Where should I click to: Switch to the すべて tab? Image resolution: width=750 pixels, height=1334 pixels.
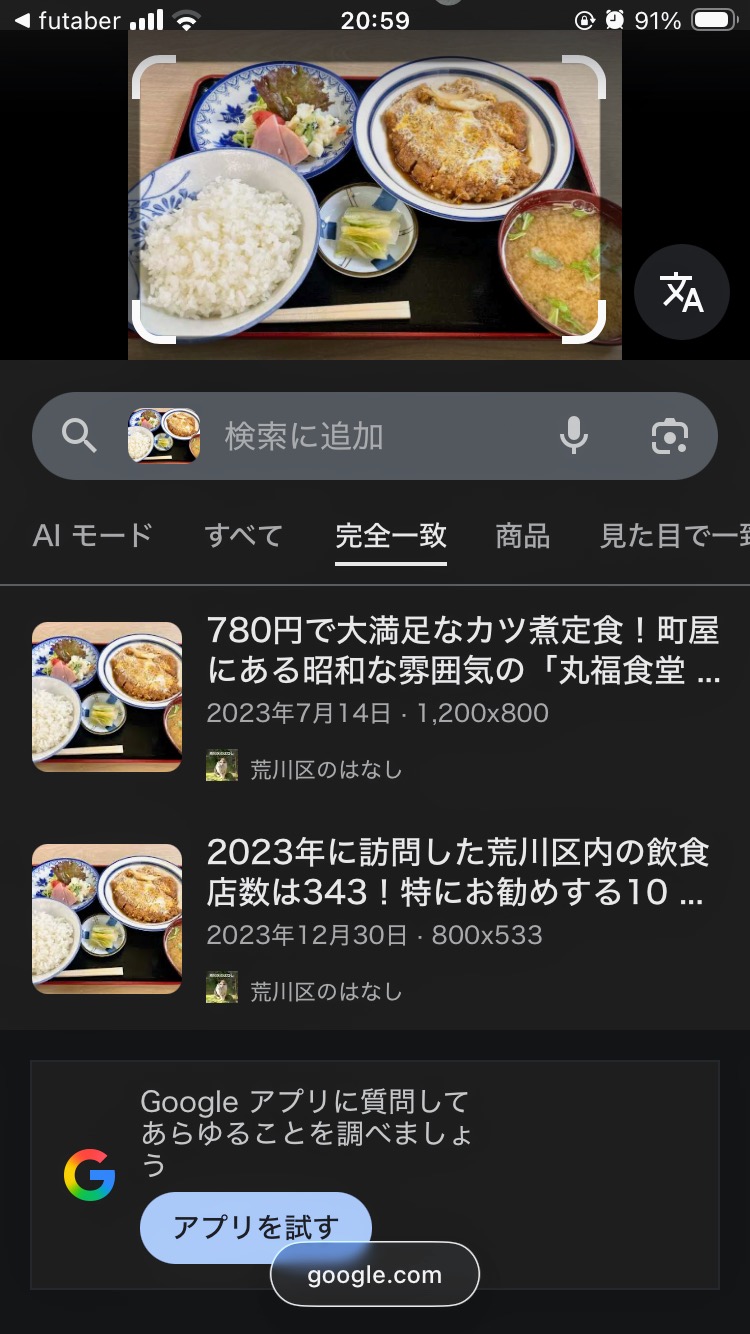[x=243, y=536]
